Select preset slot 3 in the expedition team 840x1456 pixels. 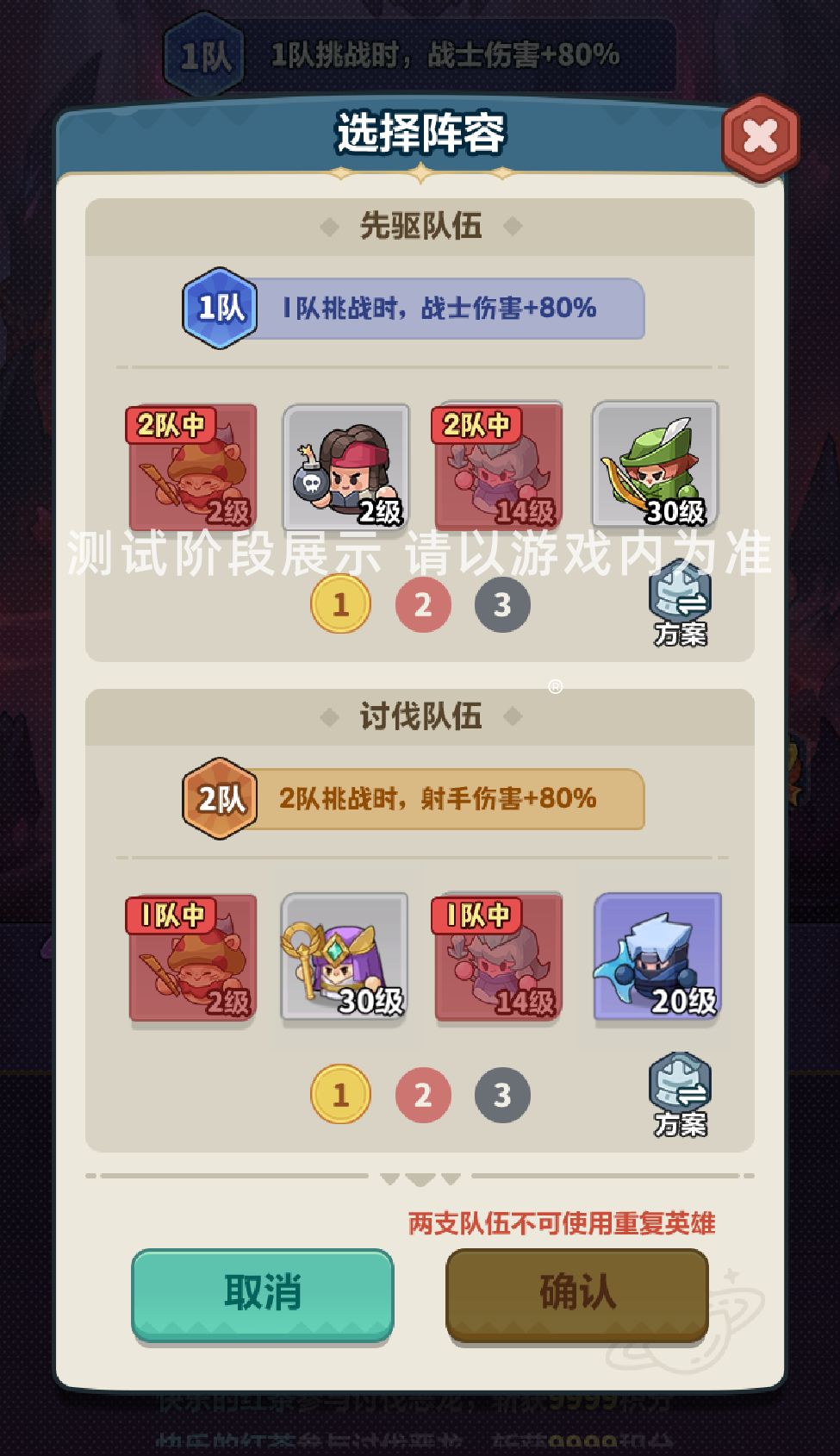click(x=502, y=1095)
